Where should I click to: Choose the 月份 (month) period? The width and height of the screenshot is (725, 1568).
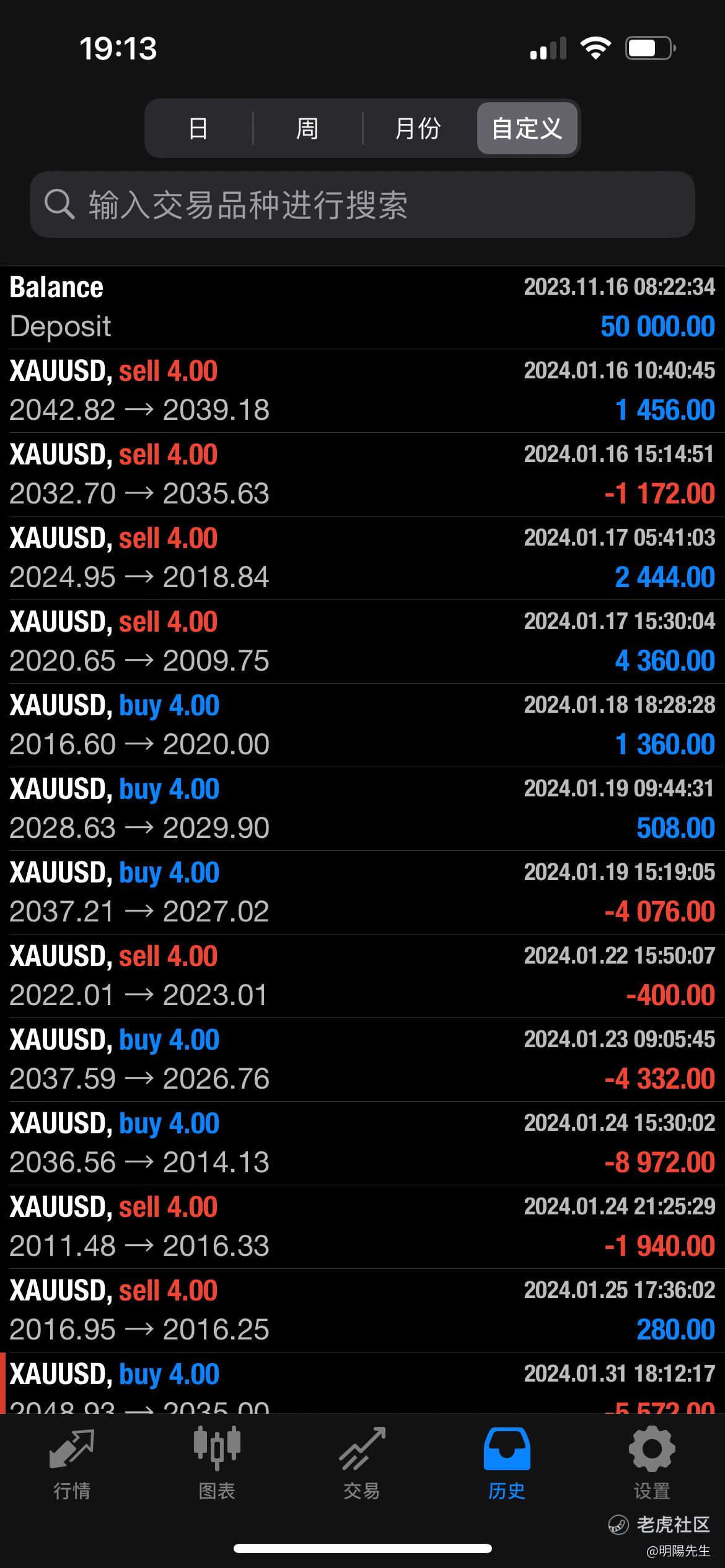tap(418, 128)
